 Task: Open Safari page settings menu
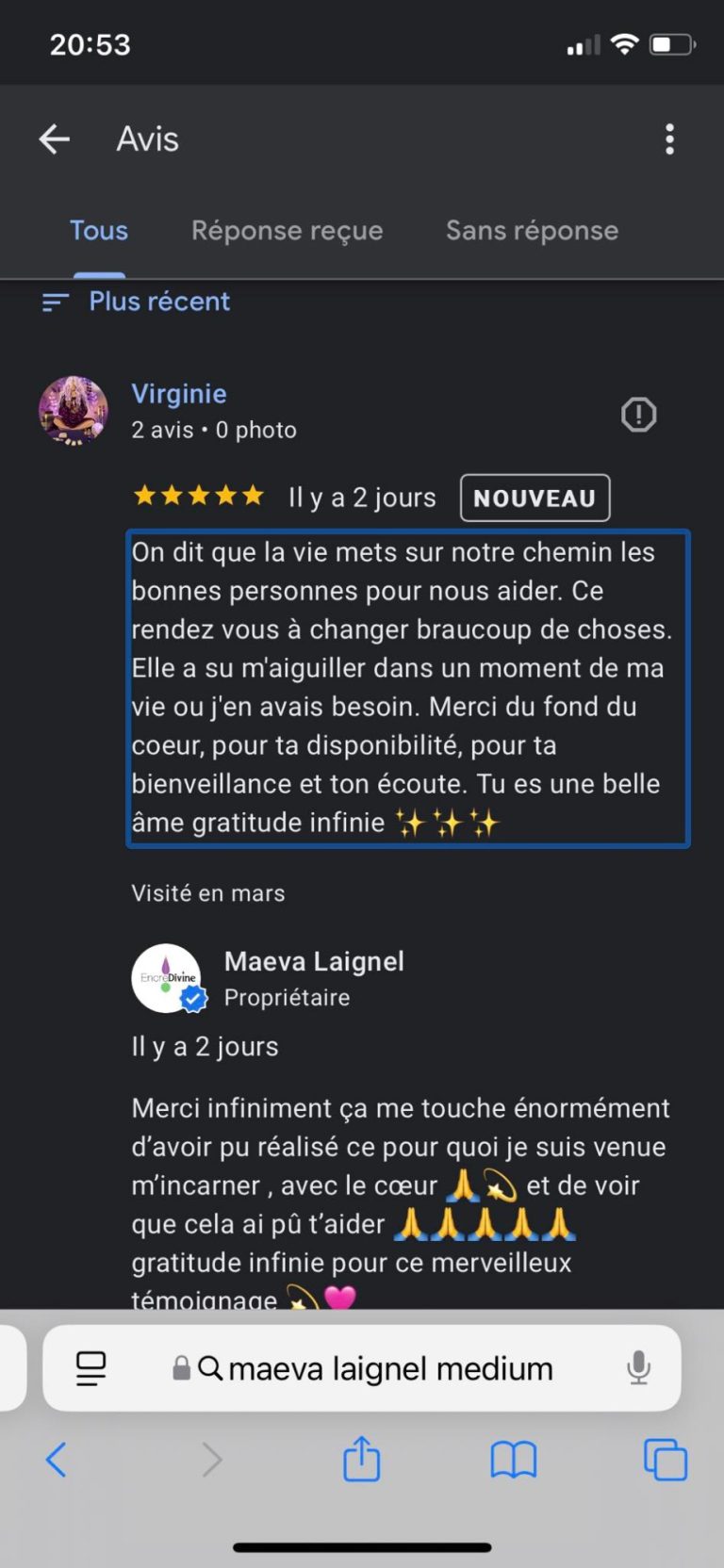[x=91, y=1368]
